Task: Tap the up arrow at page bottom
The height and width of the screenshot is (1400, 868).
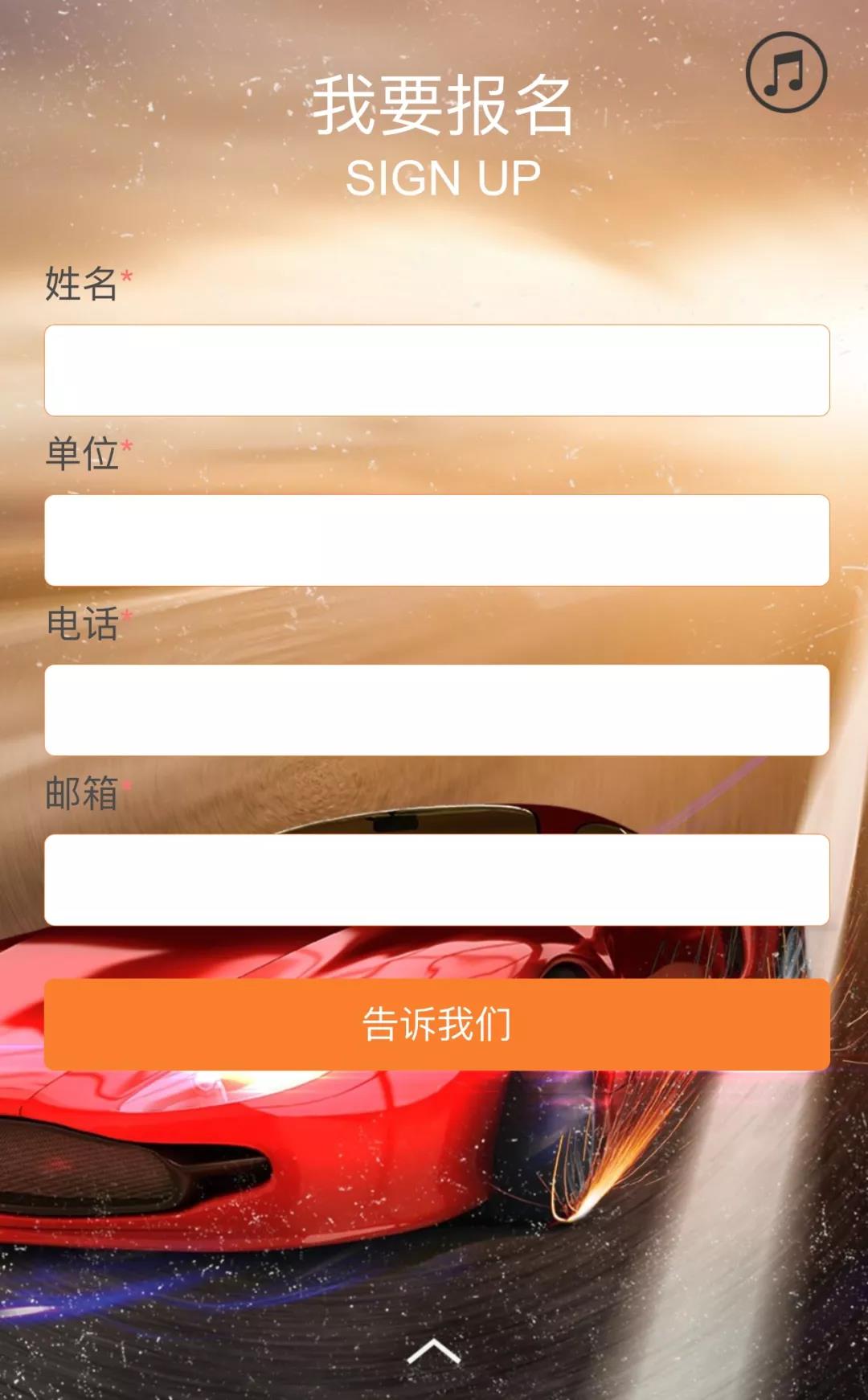Action: (x=434, y=1352)
